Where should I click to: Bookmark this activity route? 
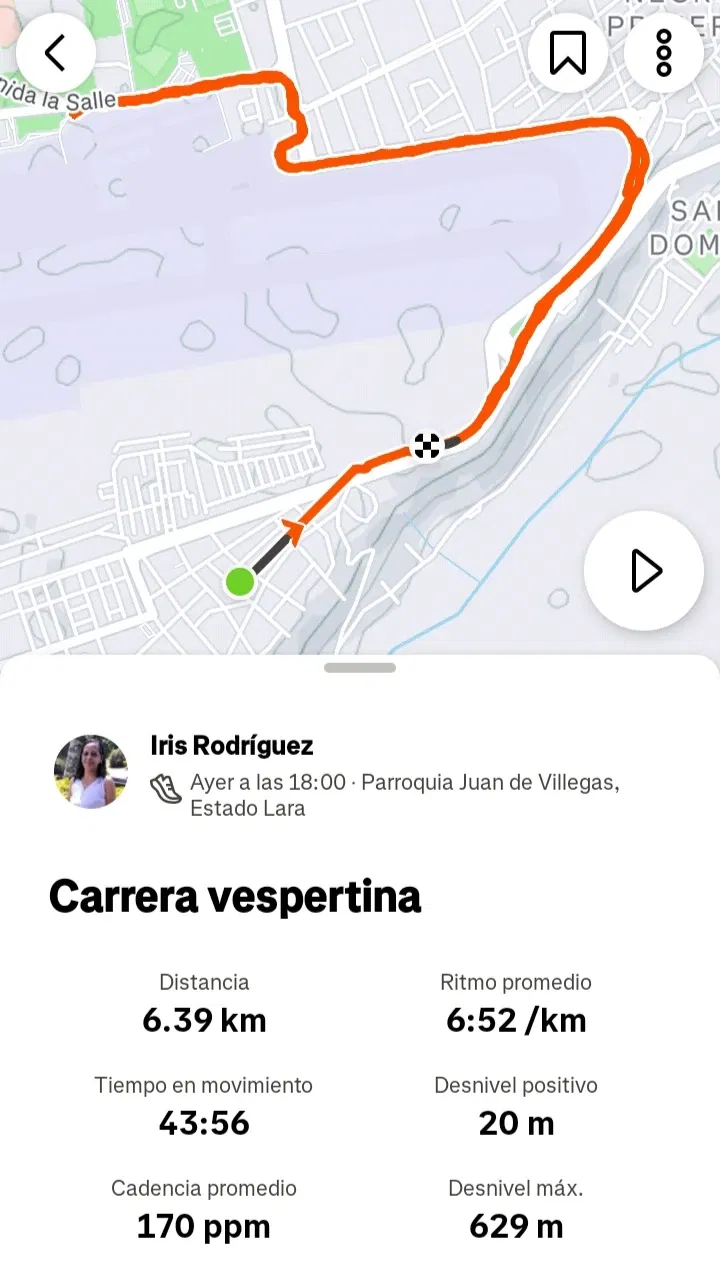[x=568, y=53]
